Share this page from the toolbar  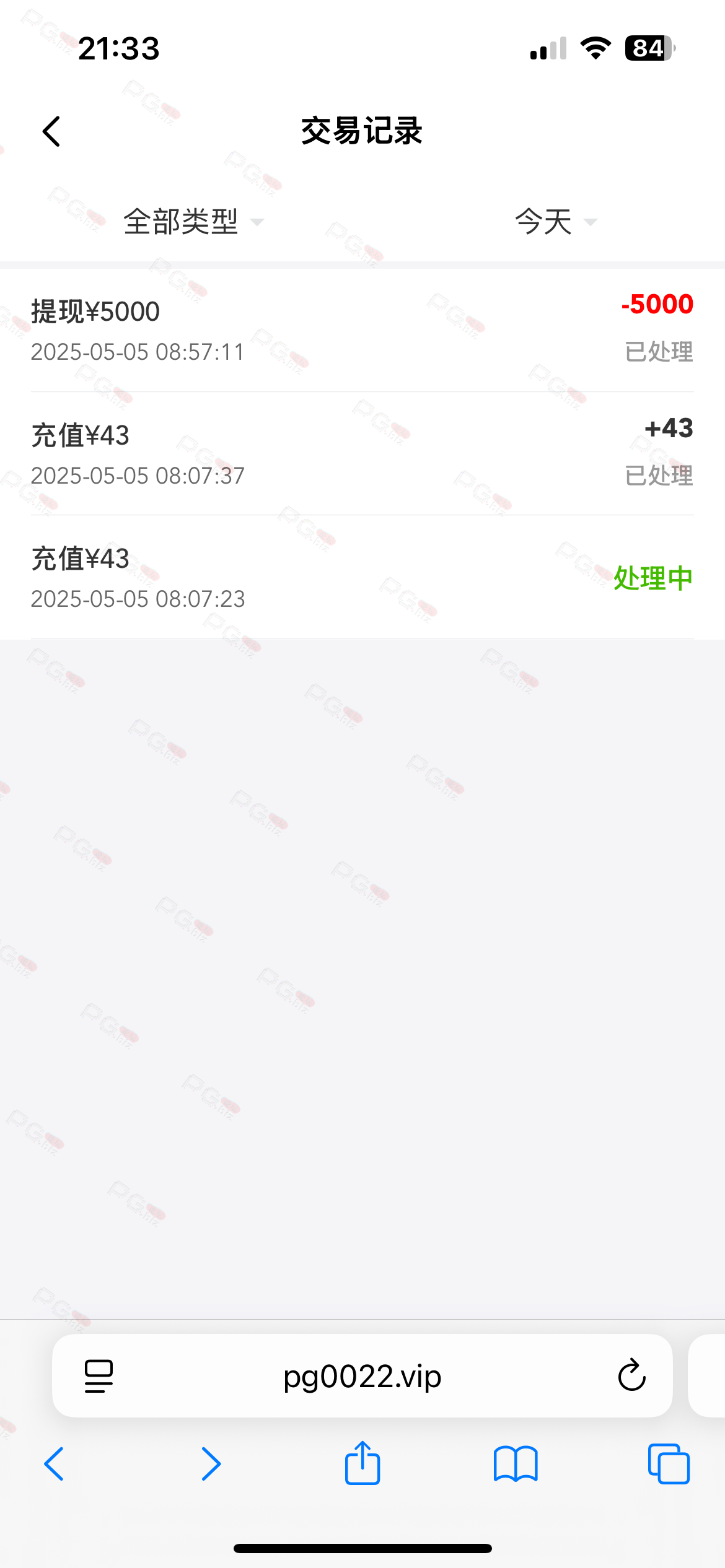click(x=362, y=1463)
